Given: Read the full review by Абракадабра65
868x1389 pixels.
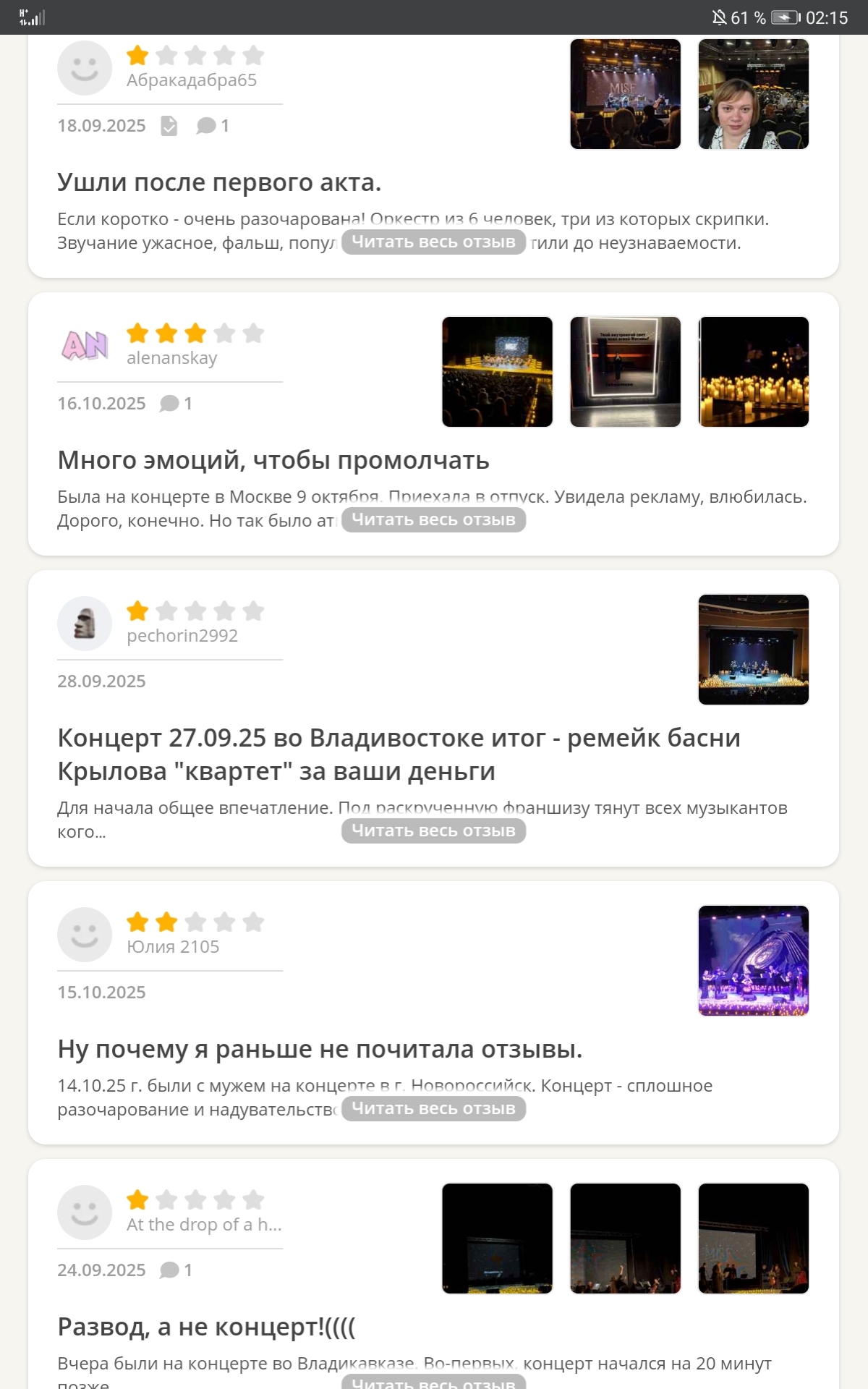Looking at the screenshot, I should 433,242.
